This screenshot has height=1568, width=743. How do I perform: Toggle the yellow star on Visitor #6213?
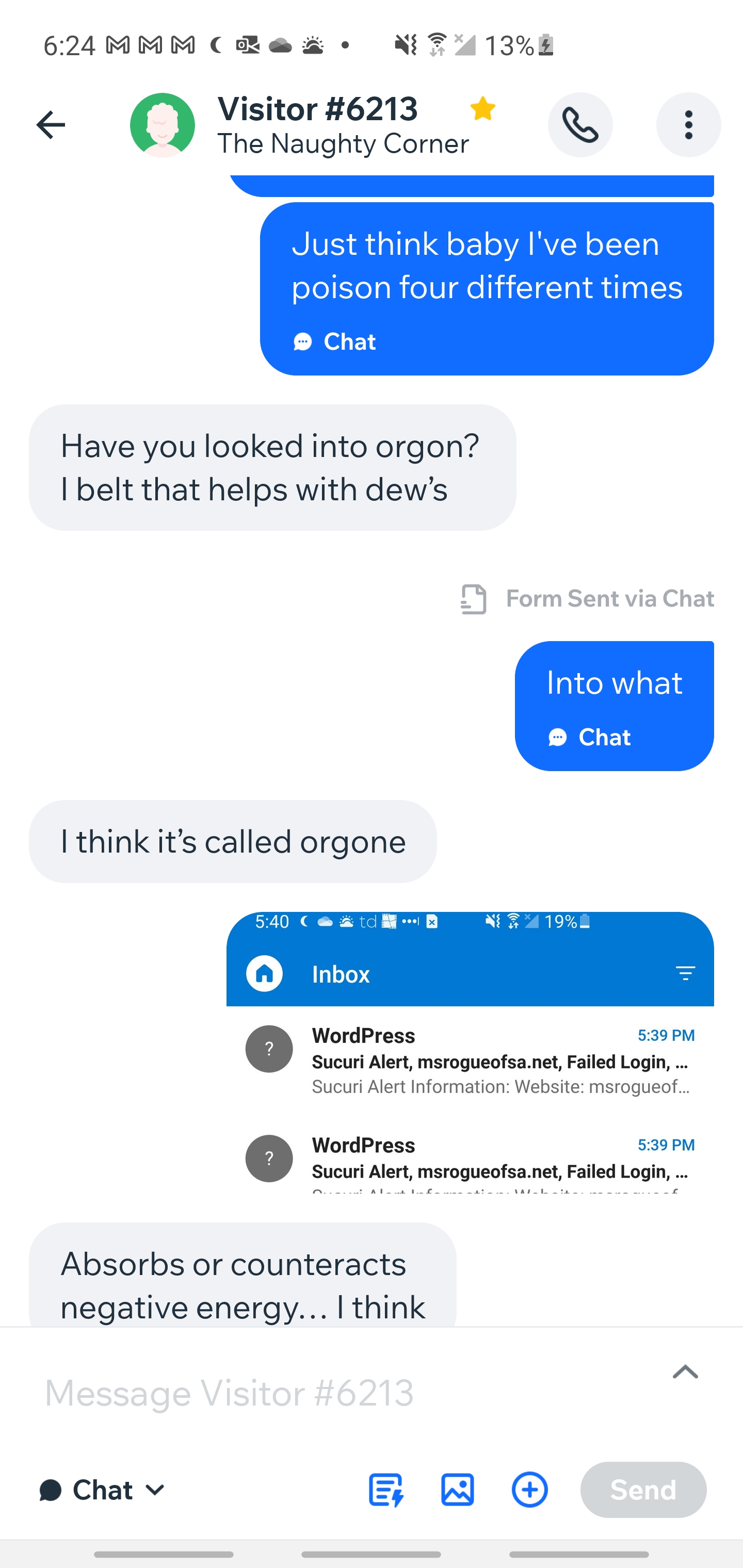pyautogui.click(x=482, y=109)
